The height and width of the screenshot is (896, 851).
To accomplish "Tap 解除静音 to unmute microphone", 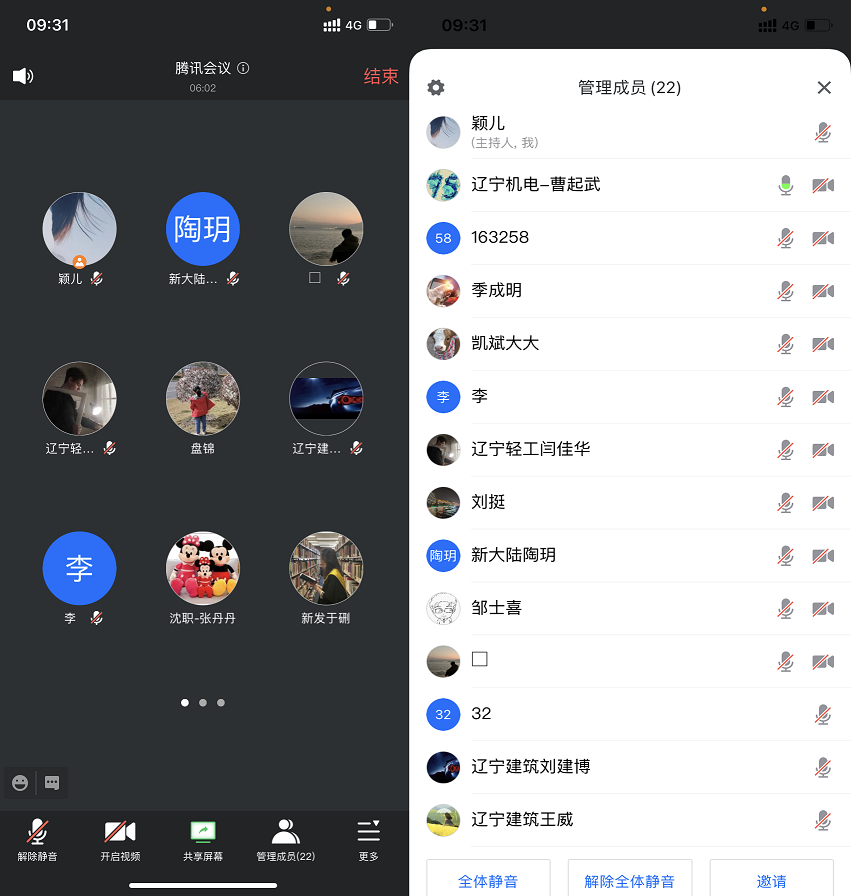I will pyautogui.click(x=38, y=840).
